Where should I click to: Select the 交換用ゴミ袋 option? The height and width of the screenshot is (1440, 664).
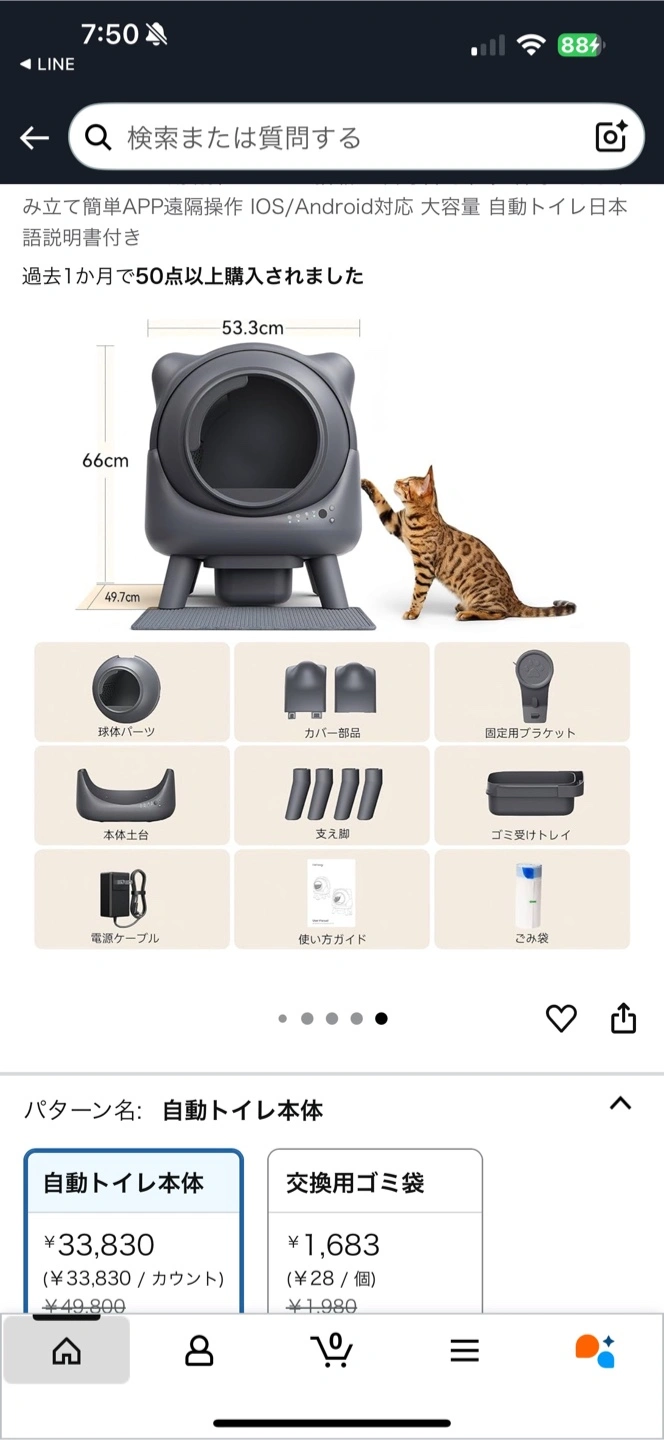(x=375, y=1230)
